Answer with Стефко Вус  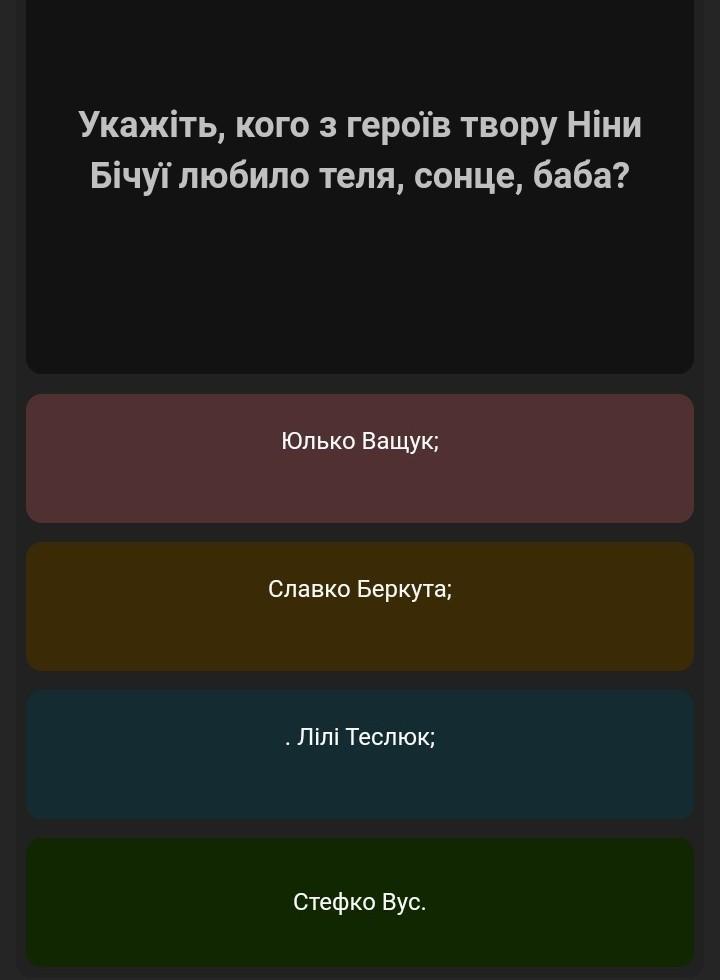(x=360, y=902)
